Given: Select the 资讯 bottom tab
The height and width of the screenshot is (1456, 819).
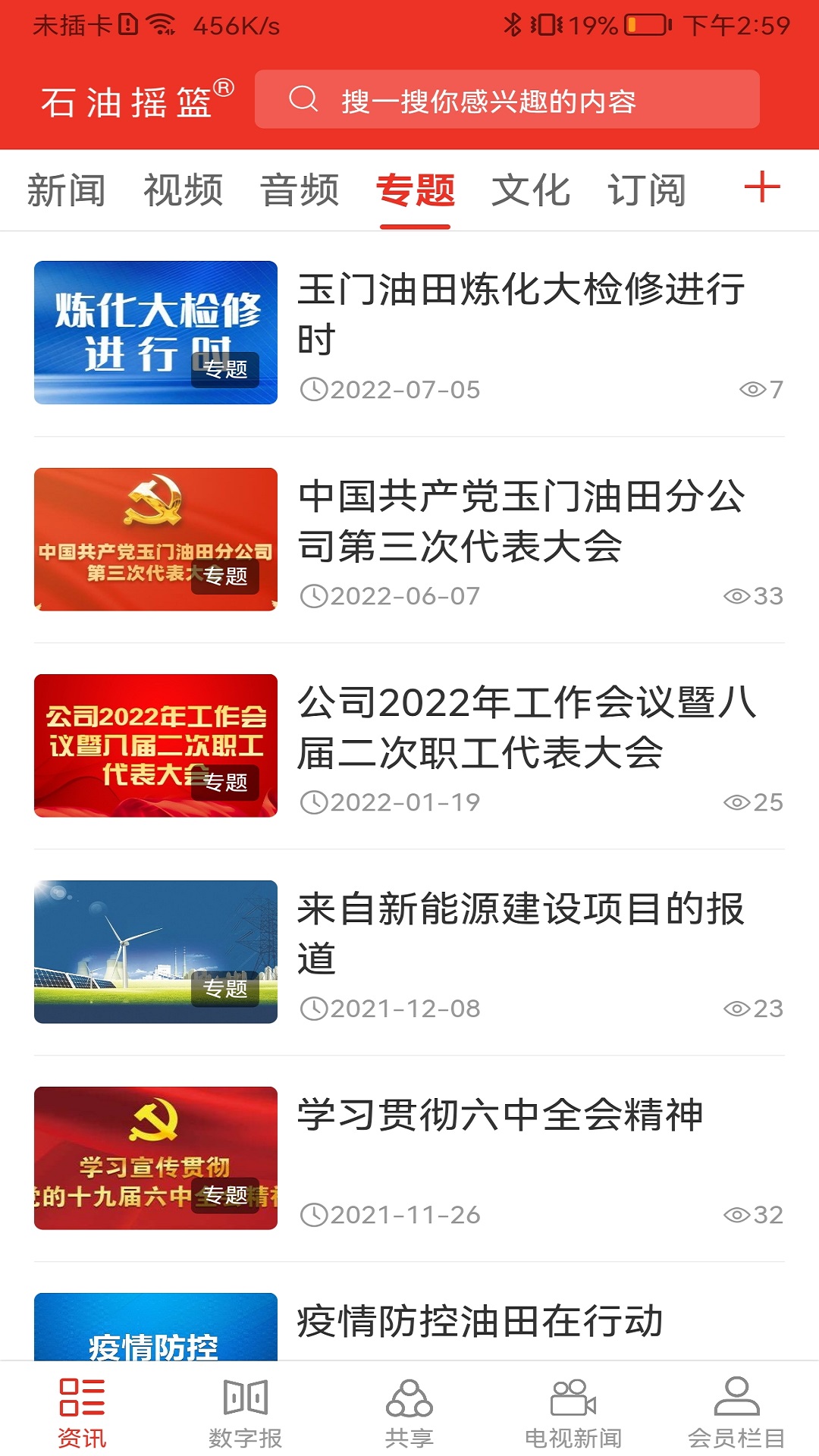Looking at the screenshot, I should click(x=82, y=1413).
